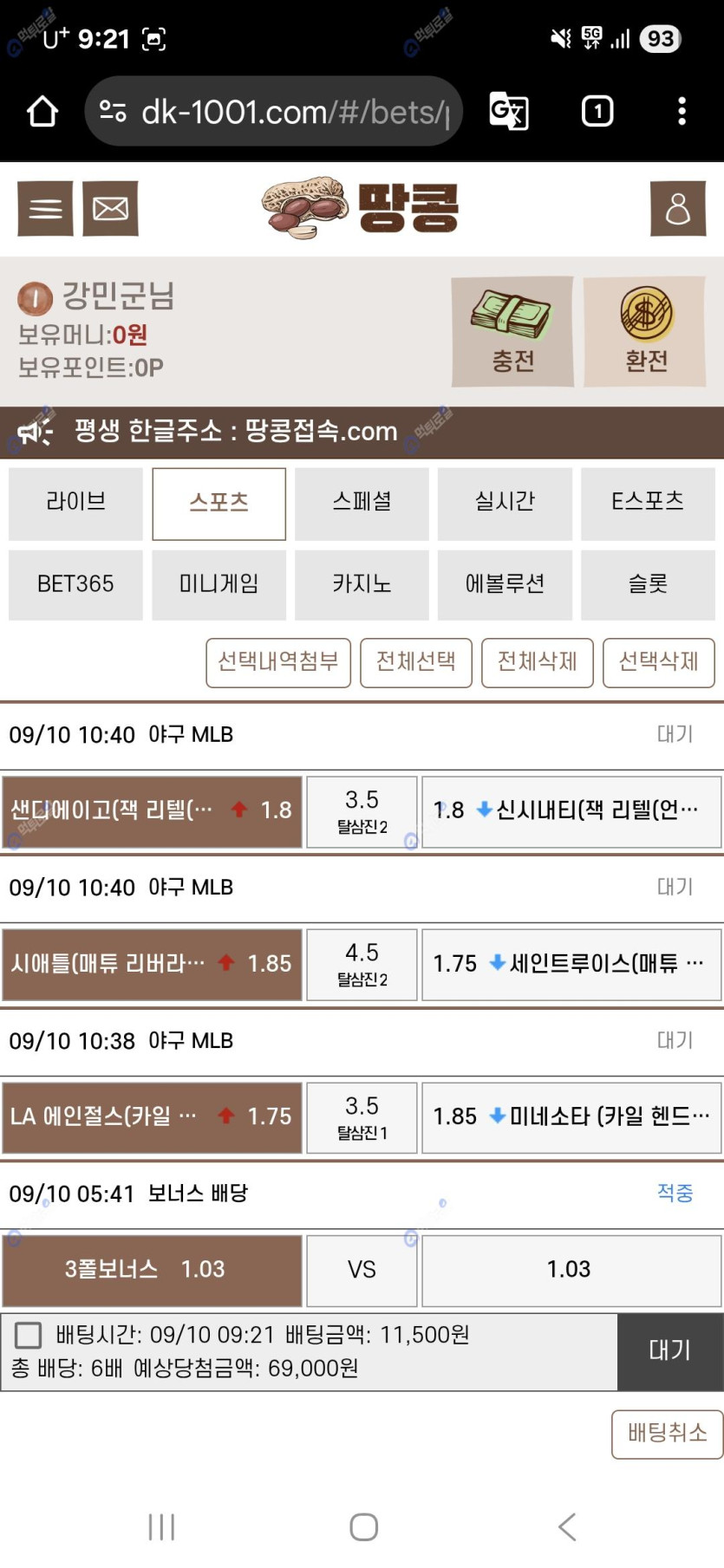Check the bet slip checkbox
The height and width of the screenshot is (1568, 724).
(29, 1335)
